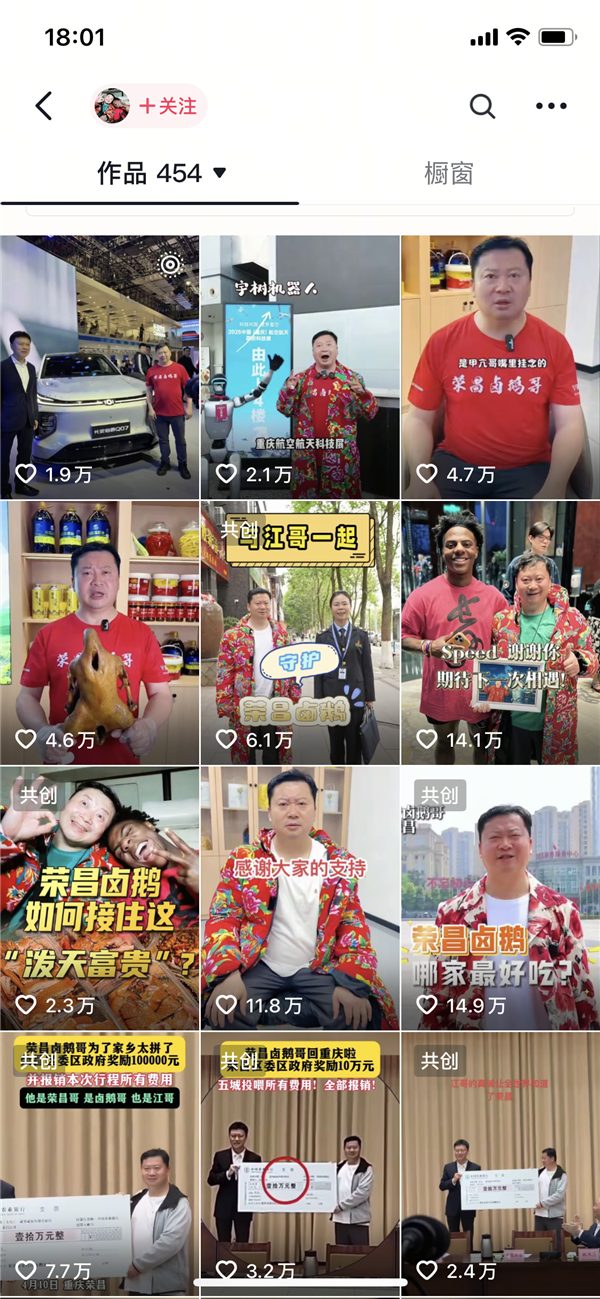Open the roasted goose video with 4.6万 likes

99,633
